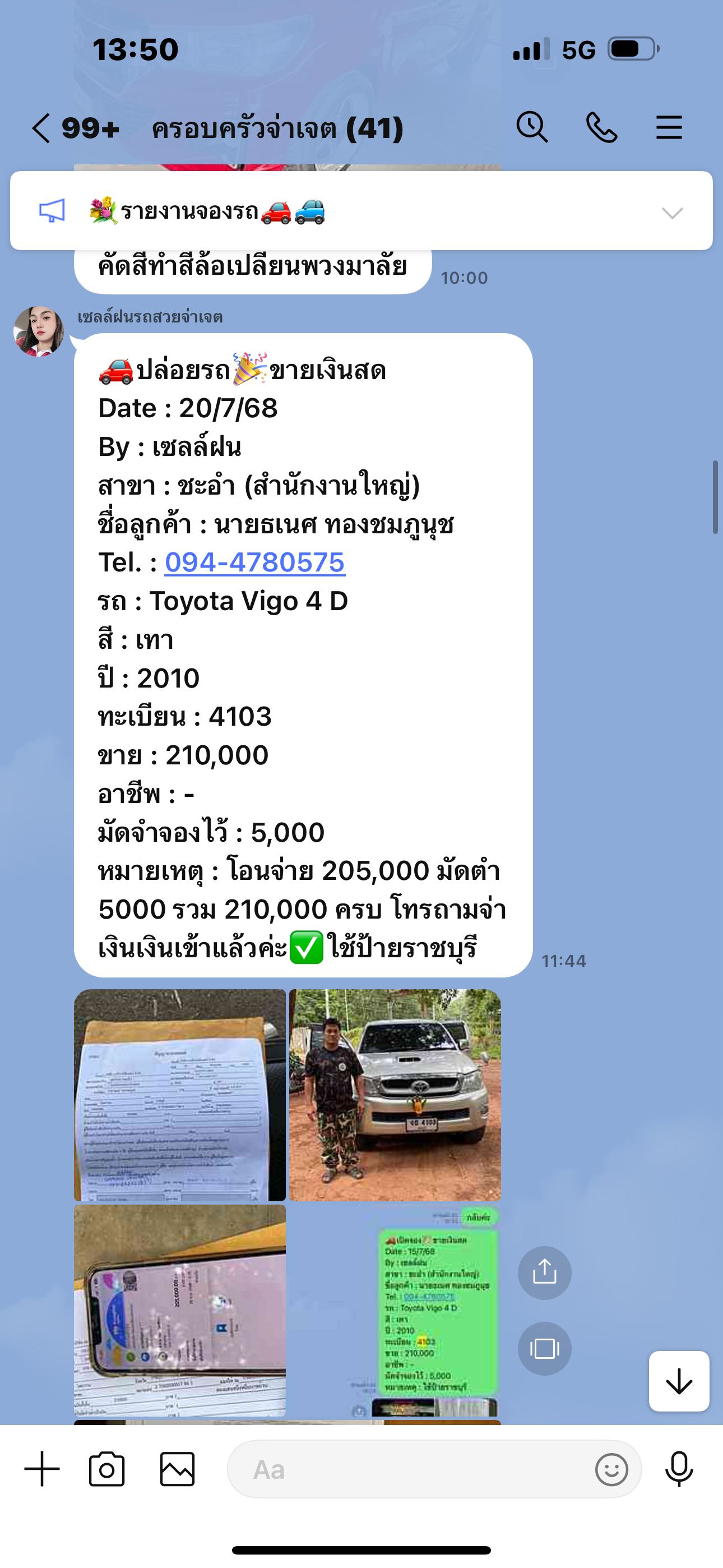Screen dimensions: 723x1568
Task: Jump to the latest message
Action: 679,1381
